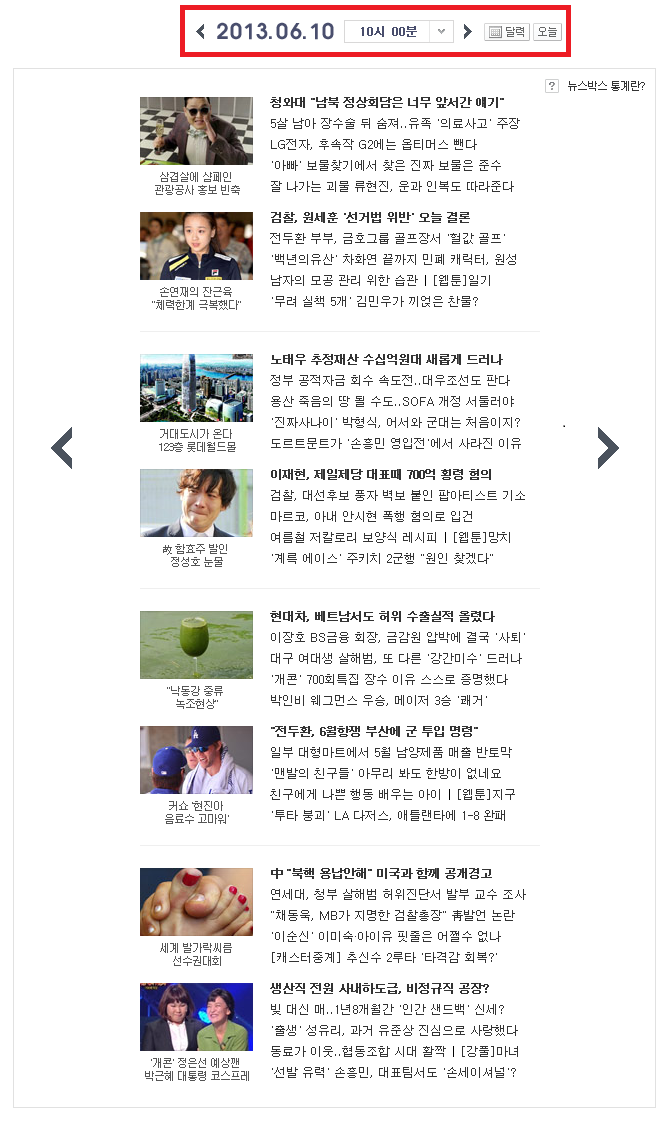
Task: Open the 달력 calendar button
Action: click(x=506, y=32)
